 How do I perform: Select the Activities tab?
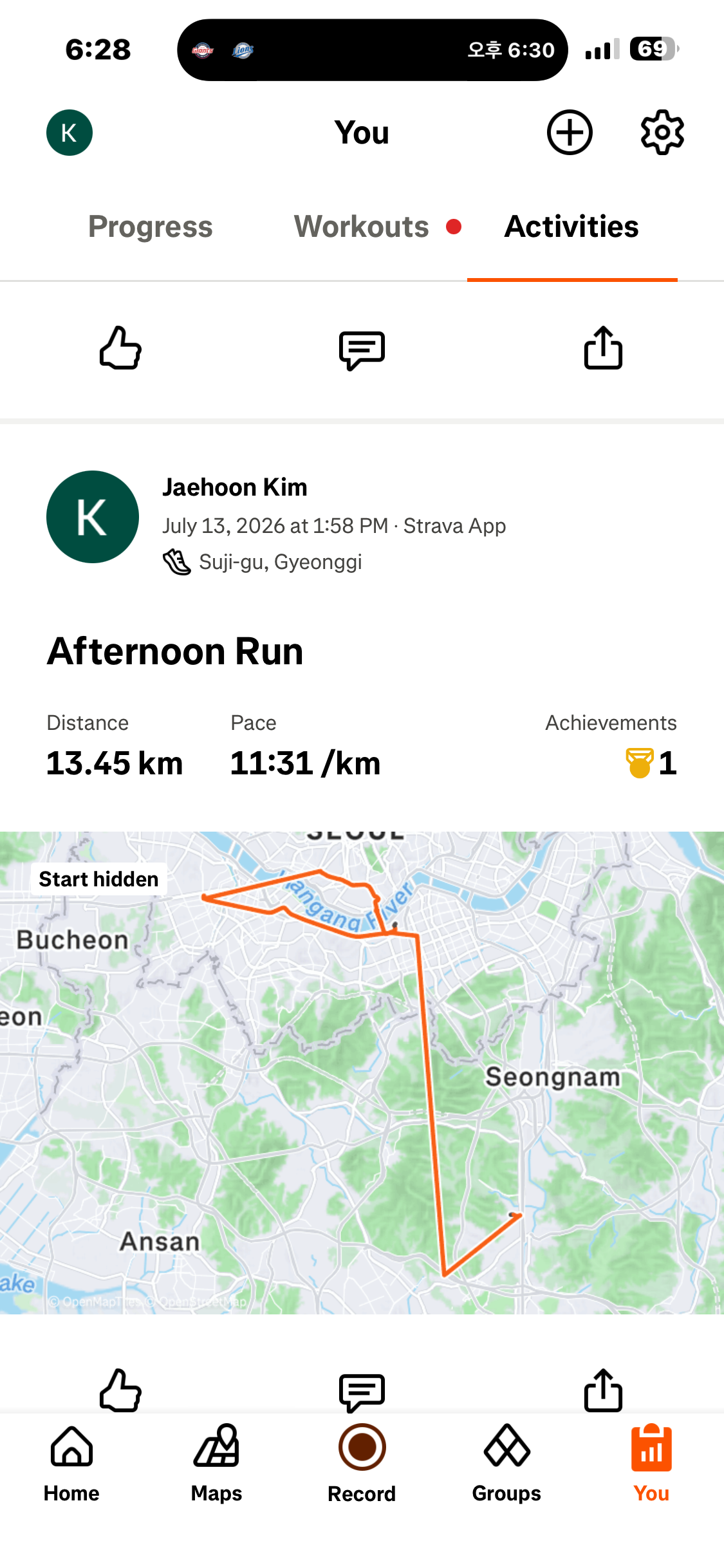click(571, 227)
